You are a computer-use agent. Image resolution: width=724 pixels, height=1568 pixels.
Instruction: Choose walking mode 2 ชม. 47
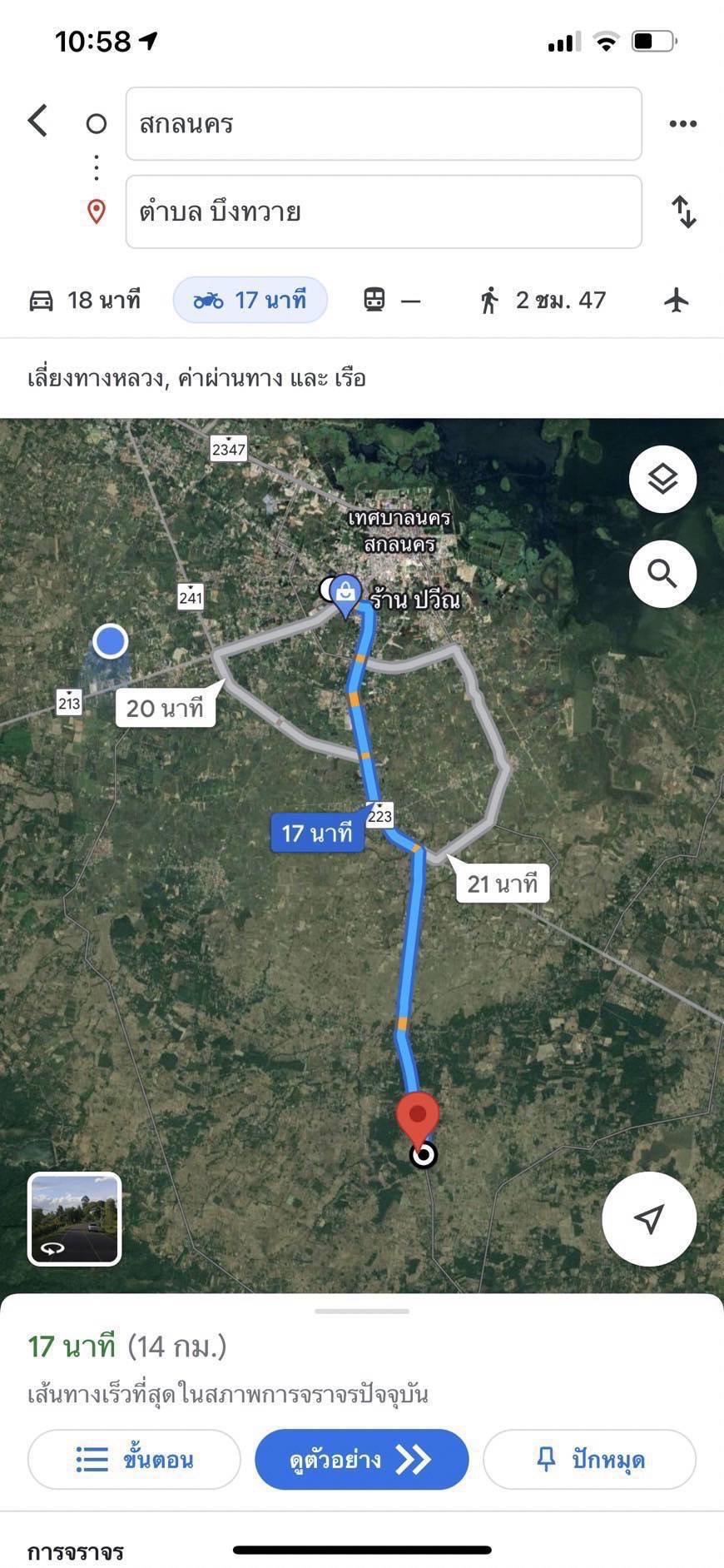[x=543, y=300]
